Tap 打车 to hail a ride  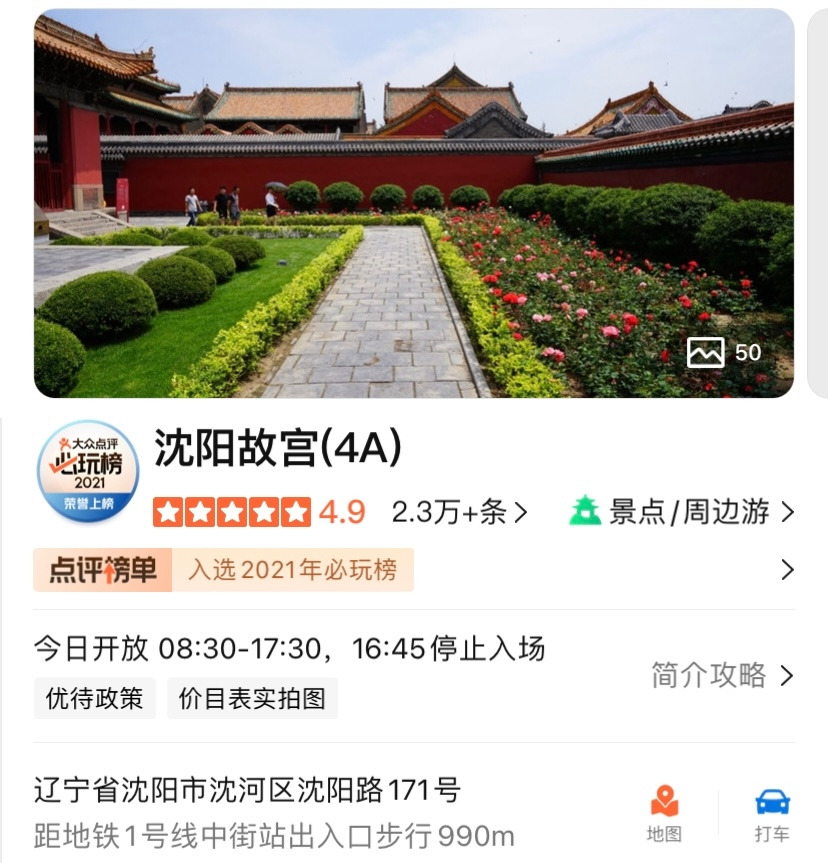771,813
